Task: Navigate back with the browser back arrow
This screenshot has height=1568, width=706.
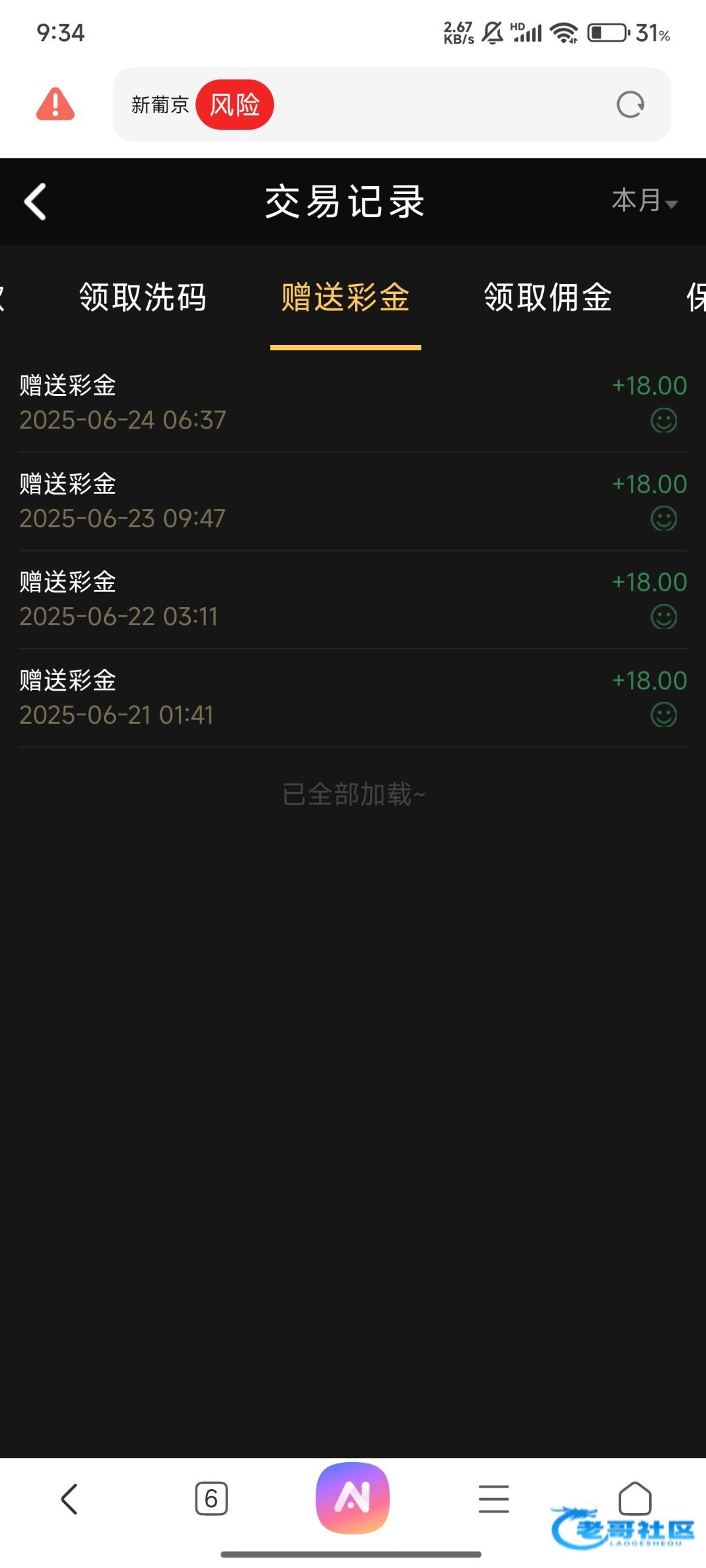Action: click(x=69, y=1499)
